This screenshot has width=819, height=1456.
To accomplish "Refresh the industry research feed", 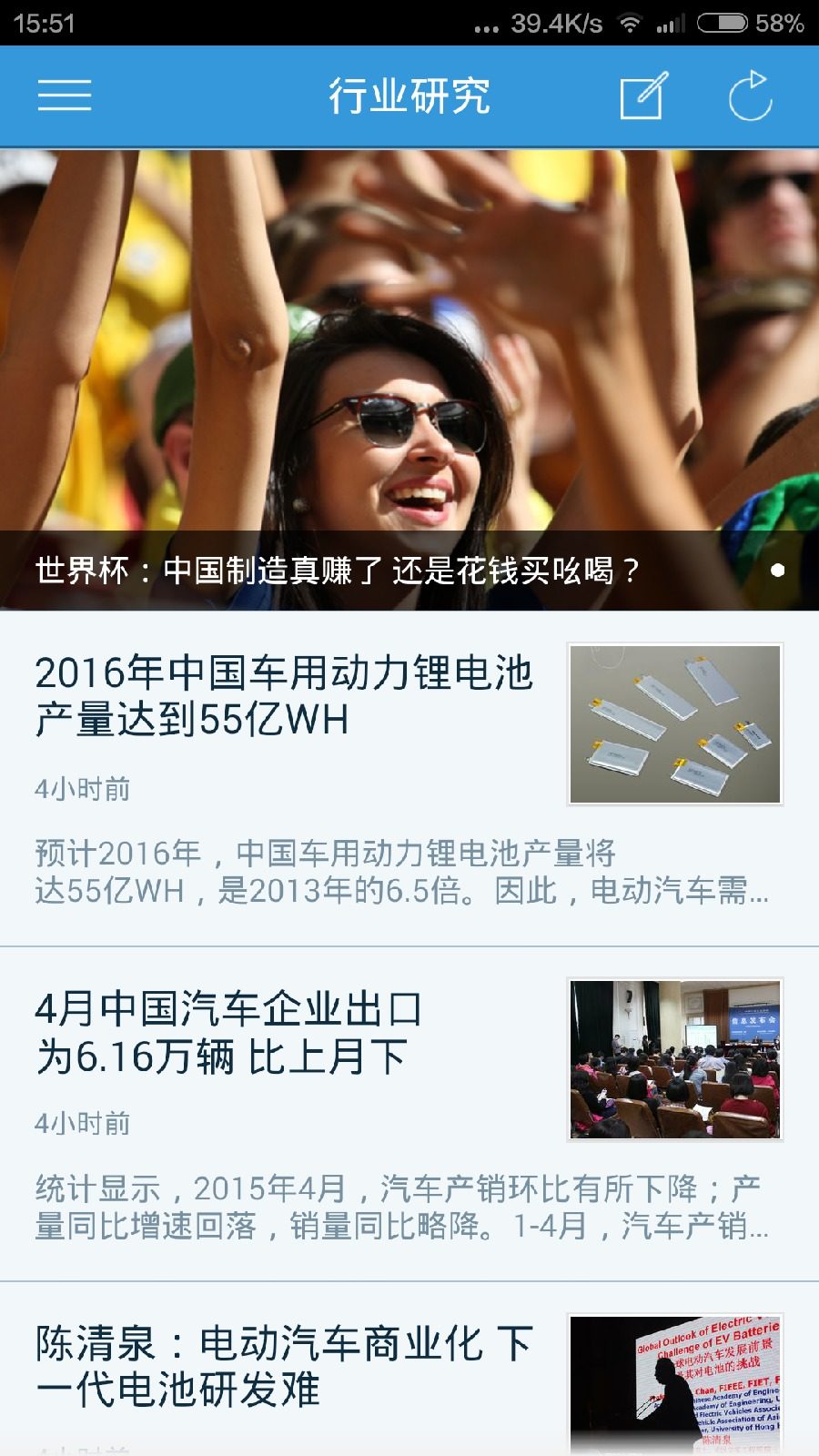I will [750, 96].
